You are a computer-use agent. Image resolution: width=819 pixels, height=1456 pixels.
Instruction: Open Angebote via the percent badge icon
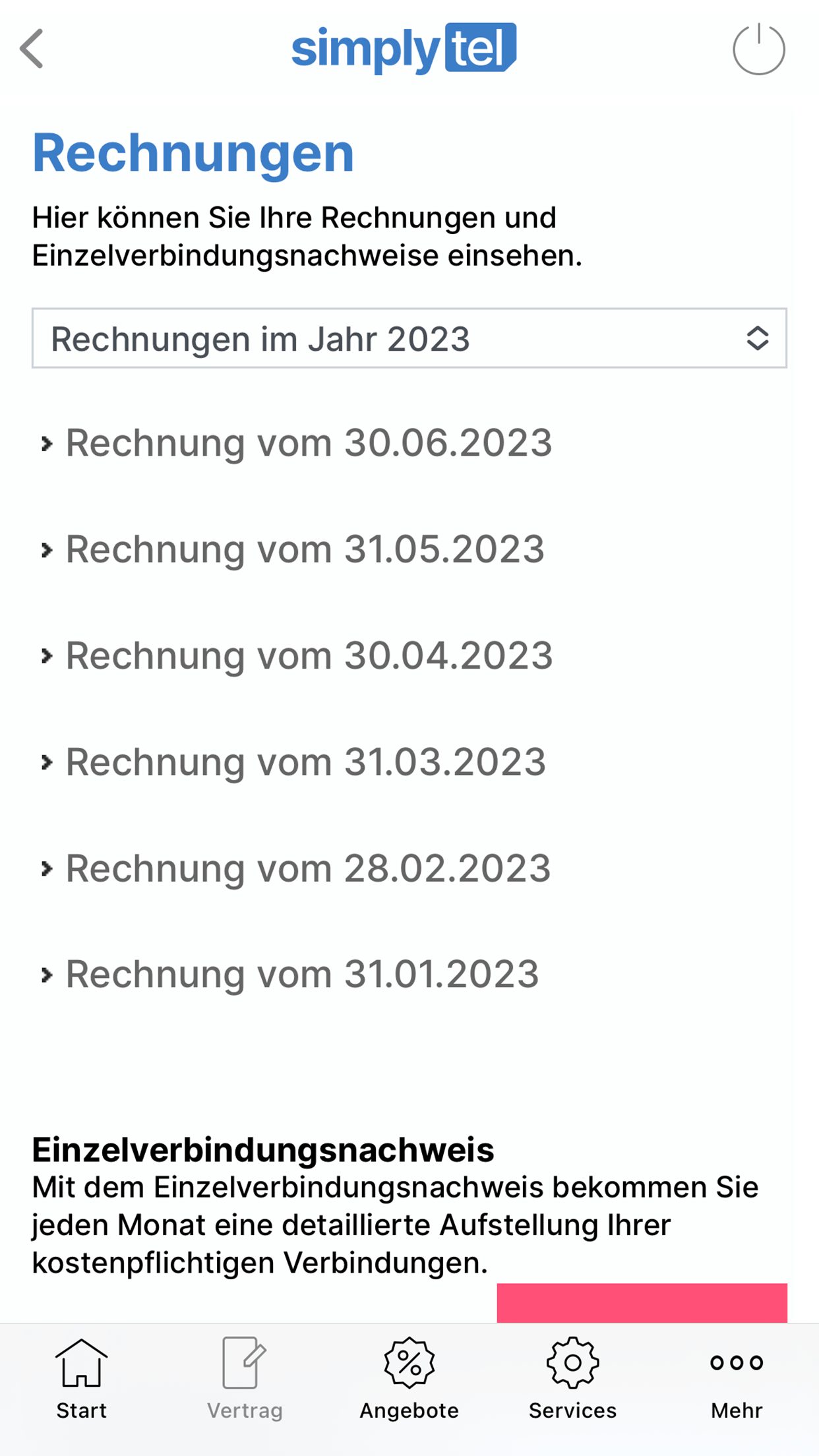(408, 1359)
